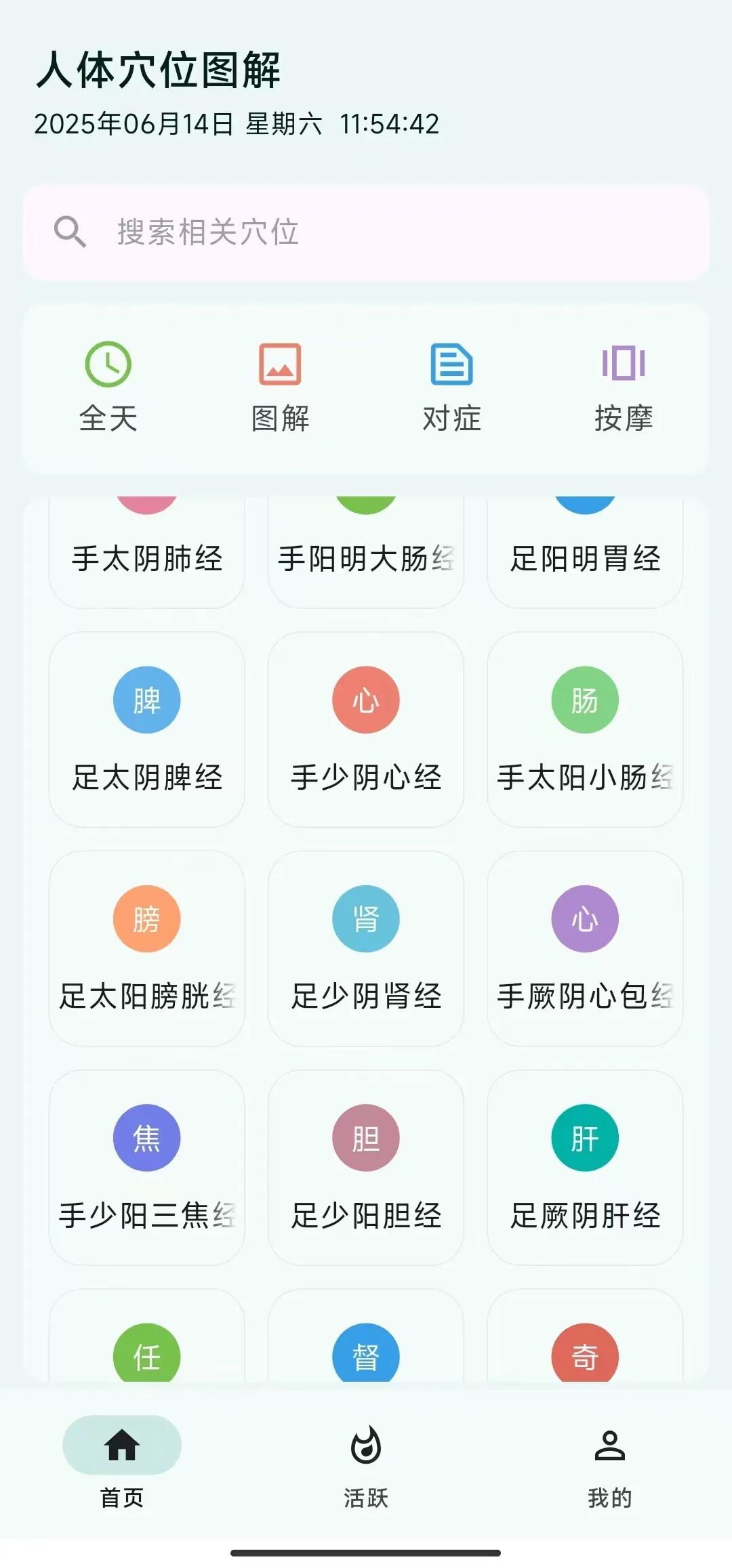Open the 足太阴脾经 meridian card
The width and height of the screenshot is (732, 1568).
coord(147,728)
